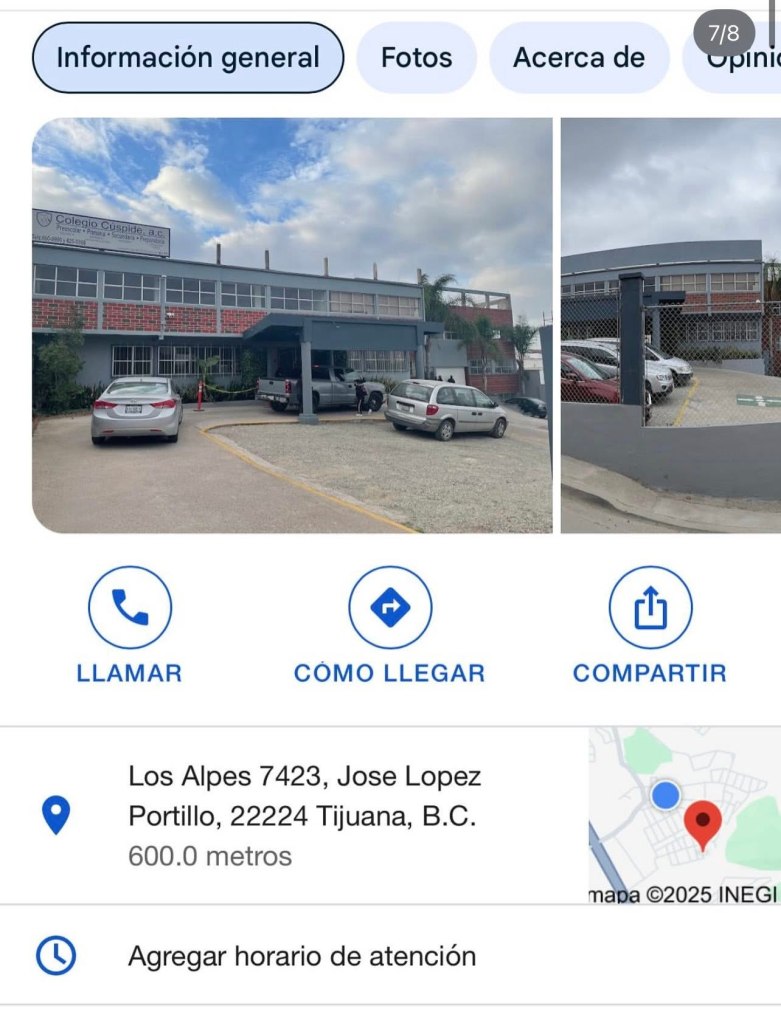781x1023 pixels.
Task: Switch to the Fotos tab
Action: pos(416,58)
